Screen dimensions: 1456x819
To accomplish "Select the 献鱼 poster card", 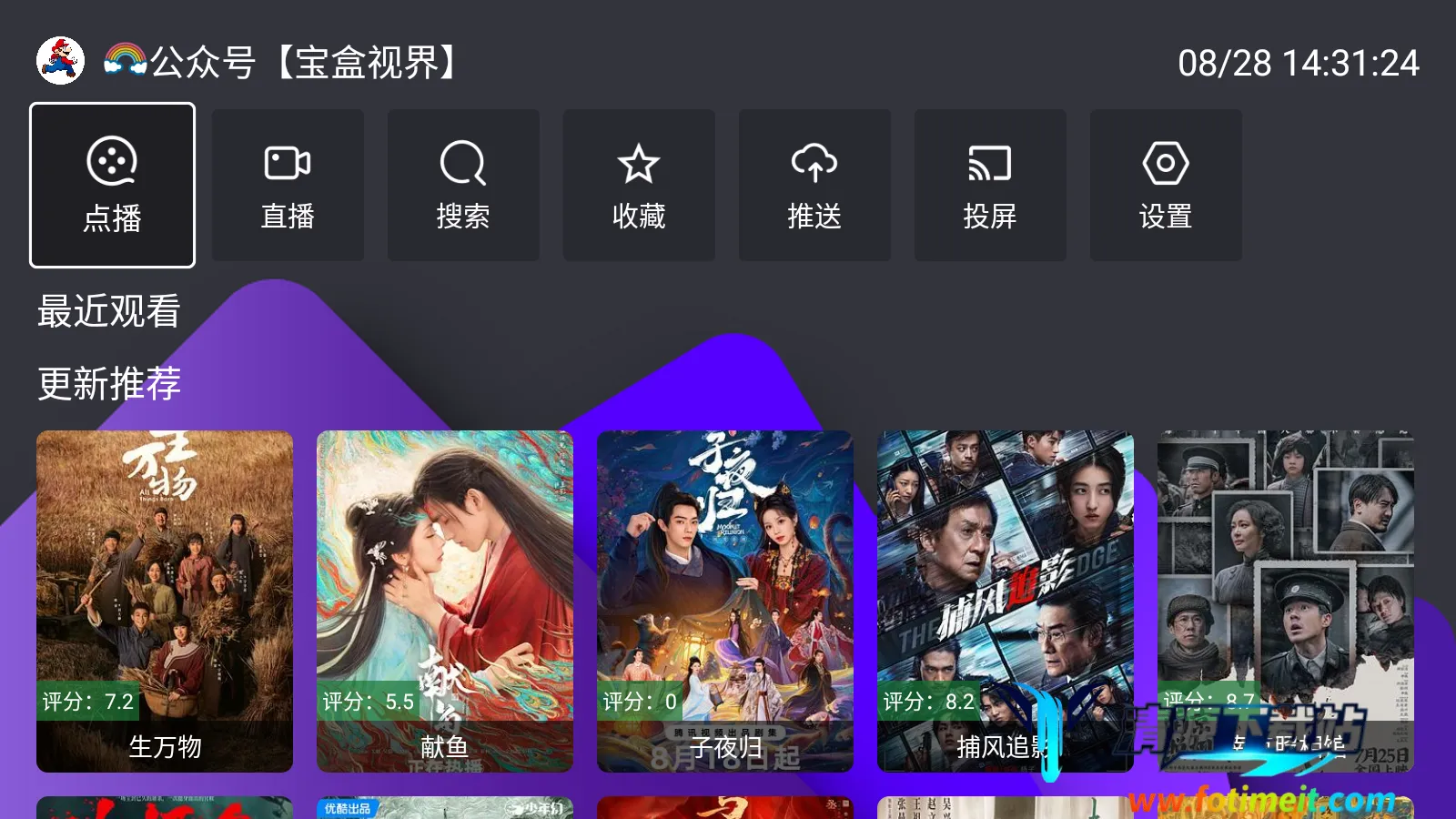I will [x=445, y=601].
